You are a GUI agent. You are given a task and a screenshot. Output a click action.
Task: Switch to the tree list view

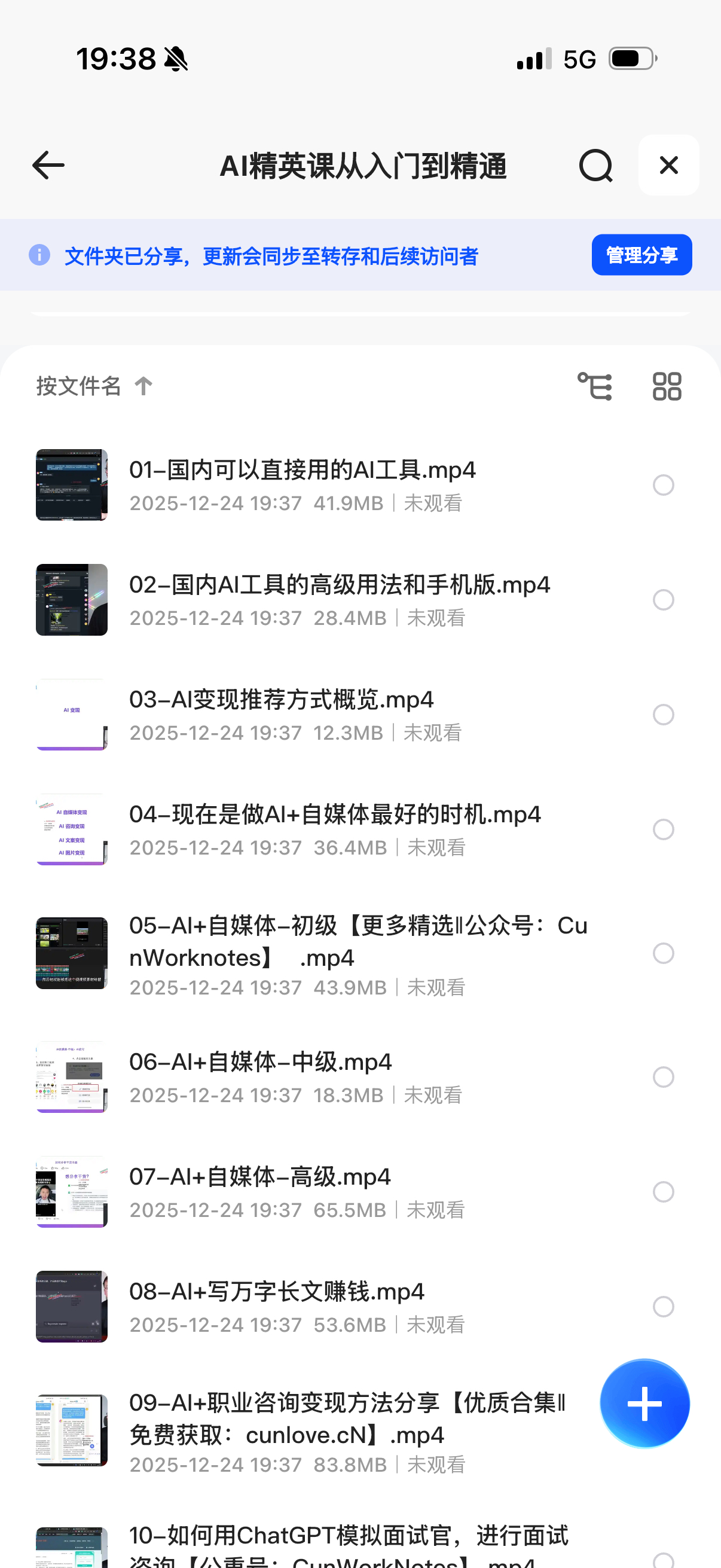pyautogui.click(x=594, y=386)
